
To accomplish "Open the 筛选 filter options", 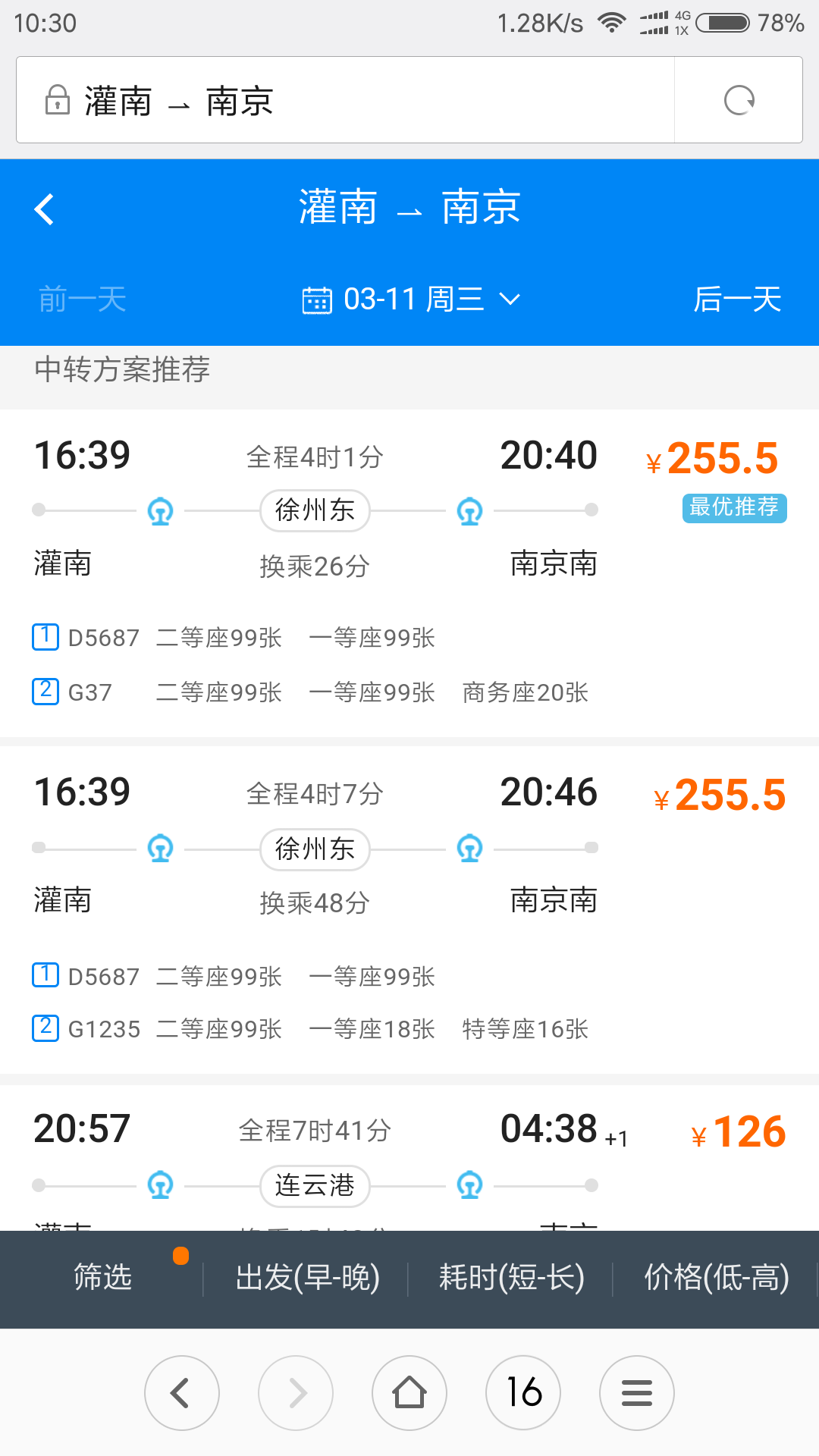I will (103, 1278).
